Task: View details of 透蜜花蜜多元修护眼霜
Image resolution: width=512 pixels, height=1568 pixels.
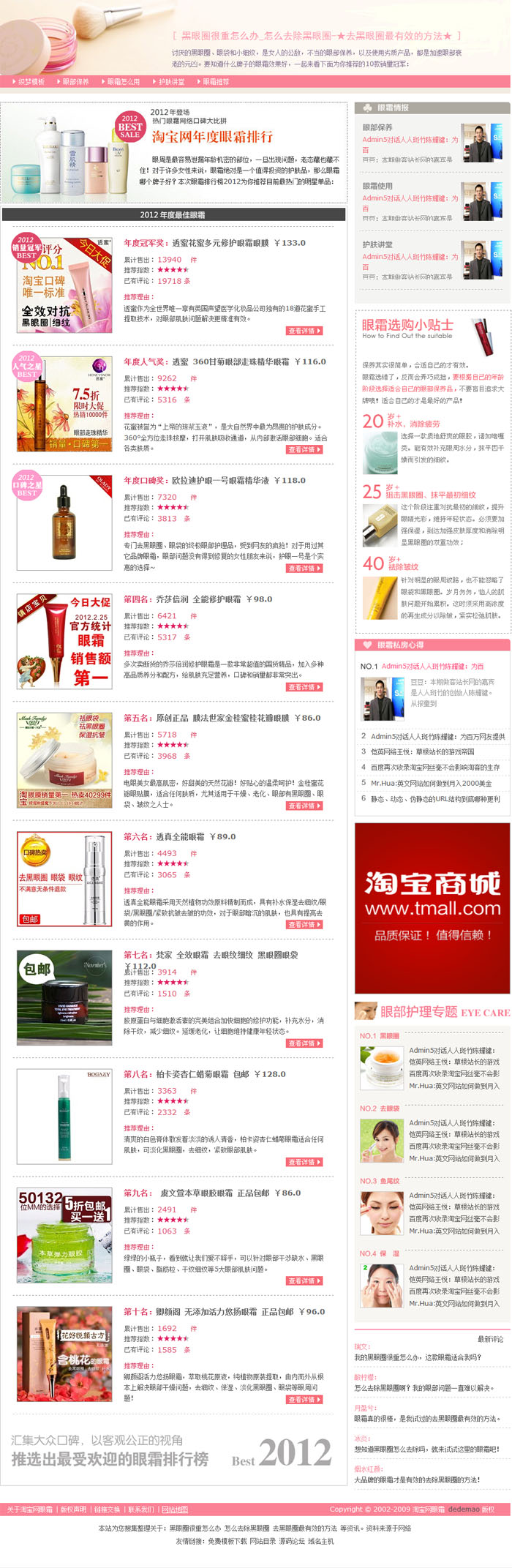Action: (304, 331)
